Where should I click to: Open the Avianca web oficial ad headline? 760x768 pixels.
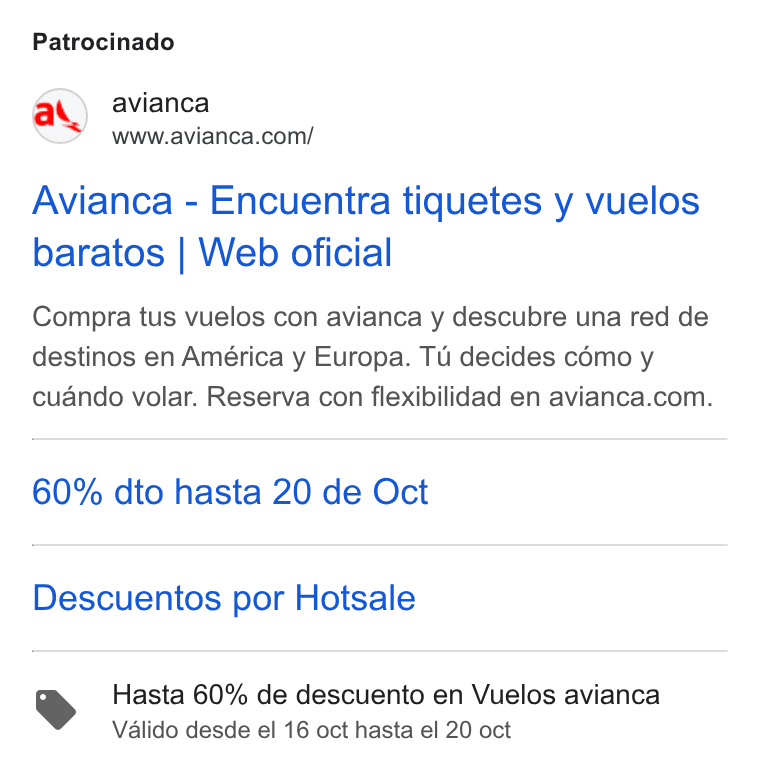coord(366,226)
